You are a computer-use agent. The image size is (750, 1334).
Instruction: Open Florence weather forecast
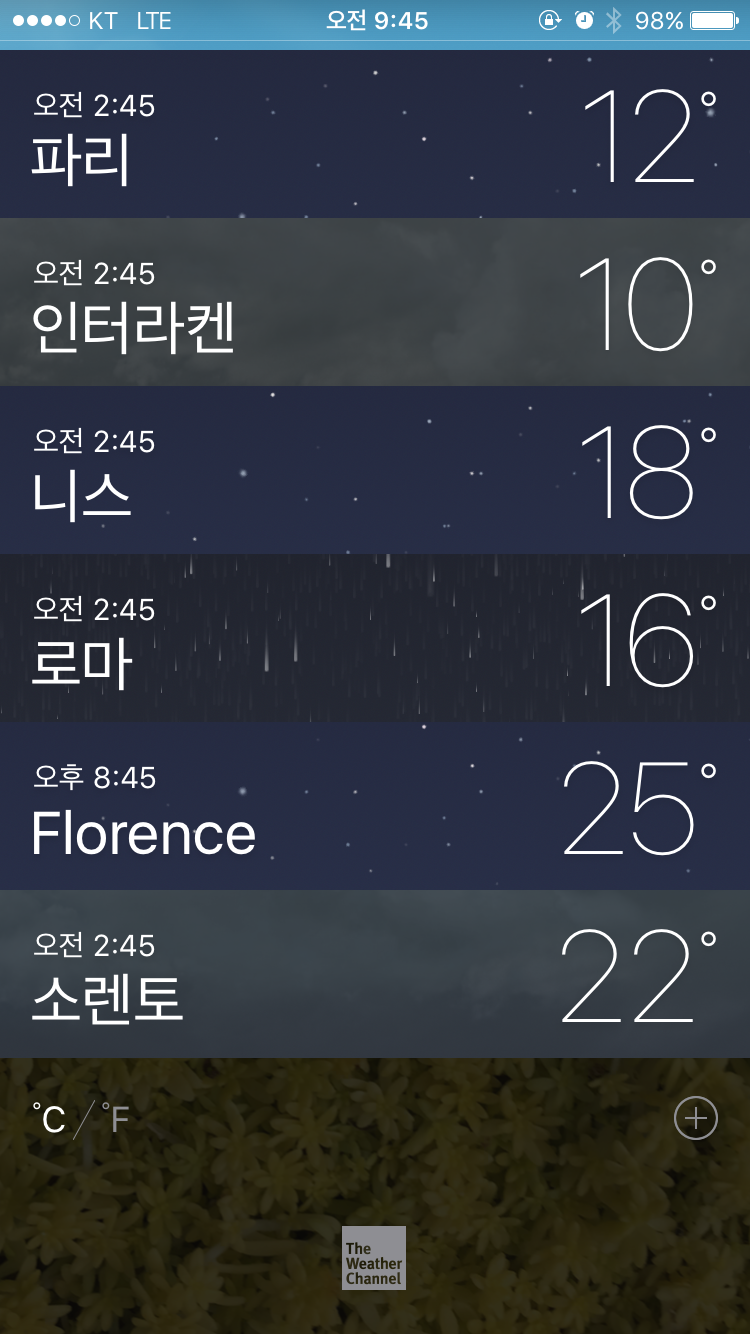click(375, 806)
